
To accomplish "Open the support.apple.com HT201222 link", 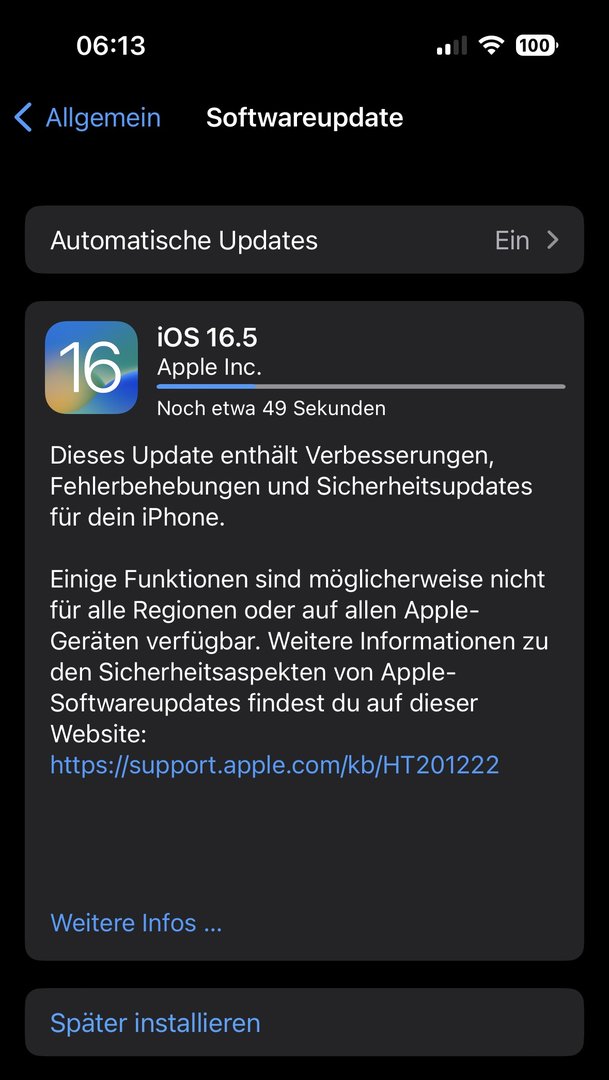I will 274,765.
